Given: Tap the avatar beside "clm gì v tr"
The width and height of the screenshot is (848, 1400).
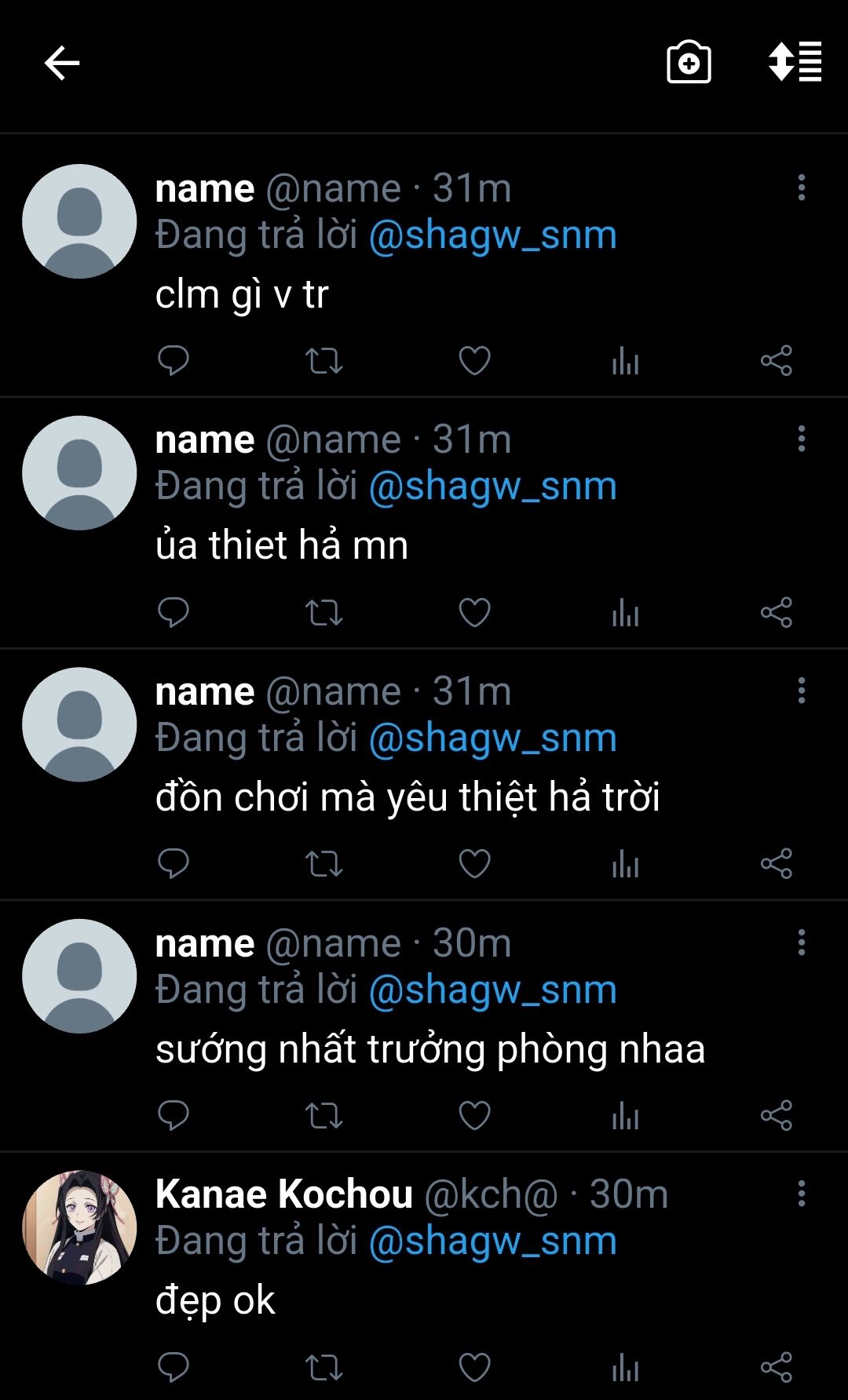Looking at the screenshot, I should click(x=79, y=221).
